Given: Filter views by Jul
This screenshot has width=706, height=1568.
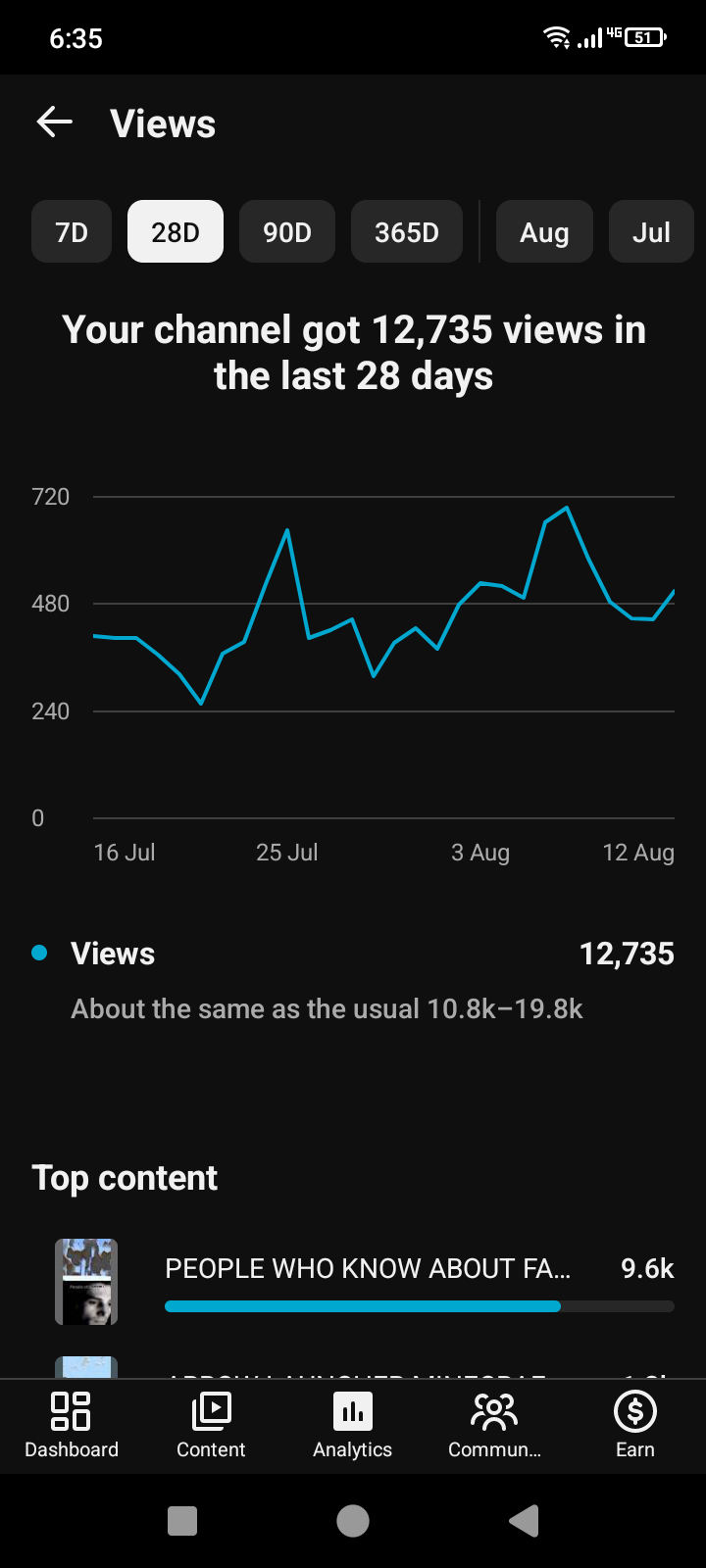Looking at the screenshot, I should pyautogui.click(x=651, y=232).
